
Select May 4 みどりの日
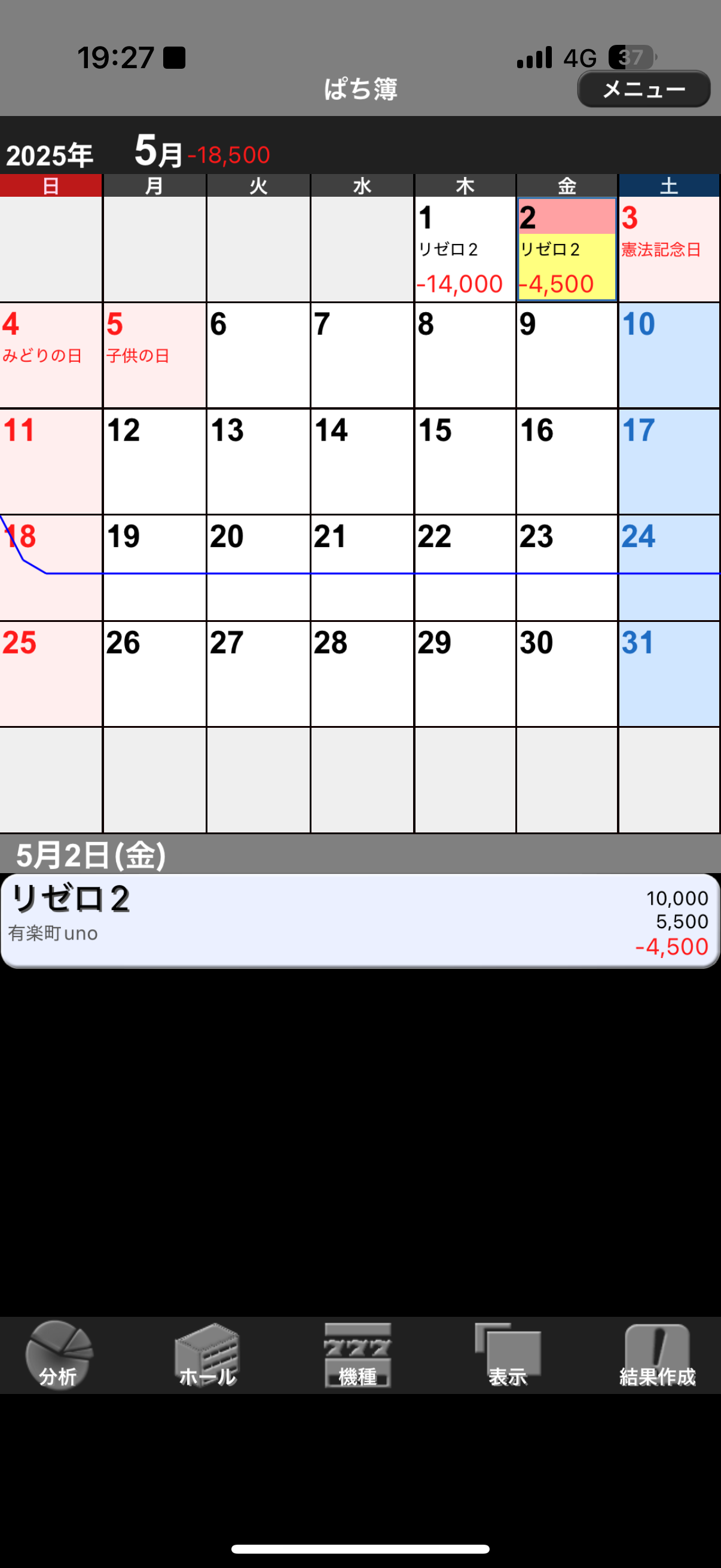(x=50, y=355)
